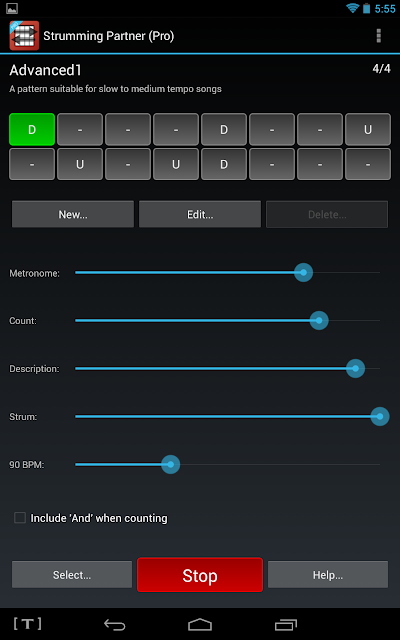Screen dimensions: 400x640
Task: Tap the Count volume slider
Action: (227, 320)
